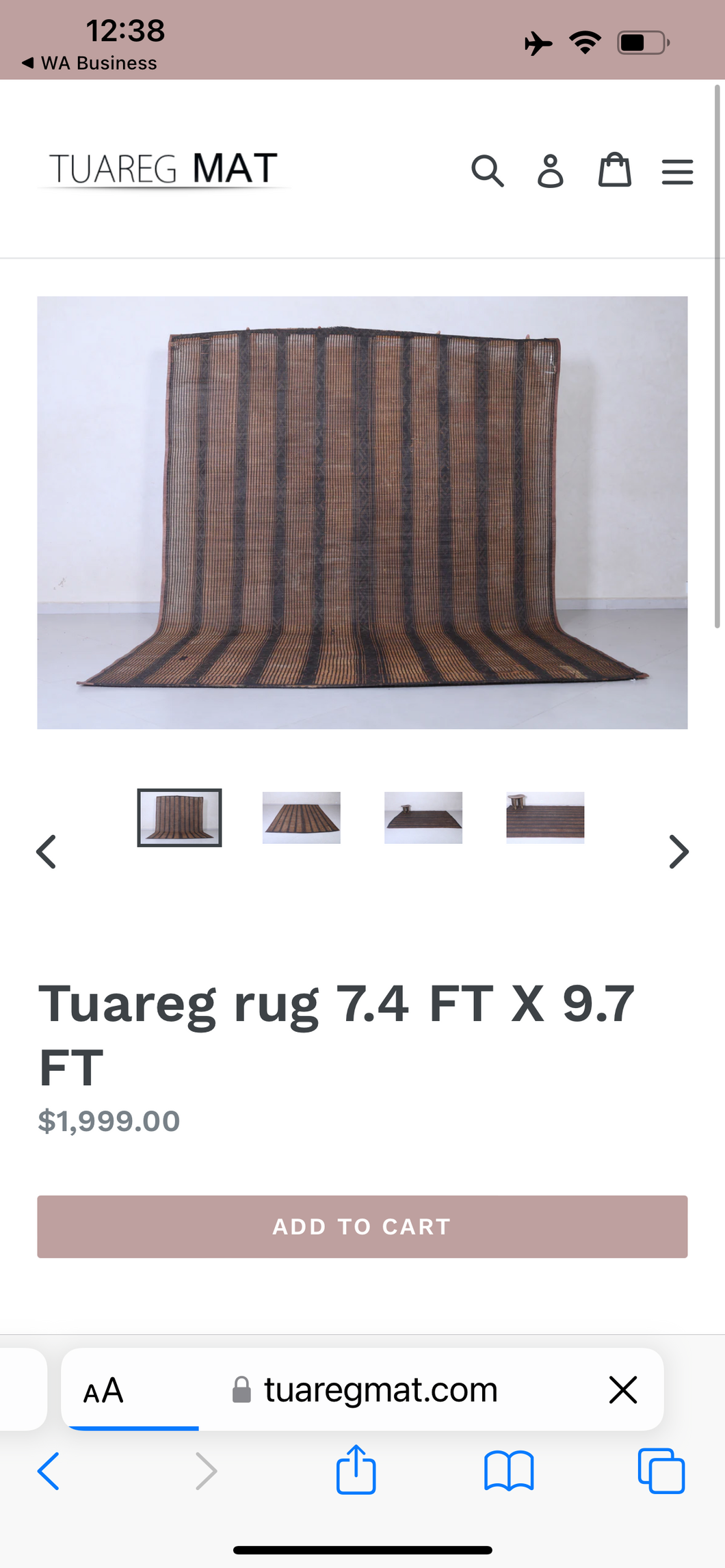Open the Tuareg Mat logo homepage
Image resolution: width=725 pixels, height=1568 pixels.
click(x=163, y=169)
